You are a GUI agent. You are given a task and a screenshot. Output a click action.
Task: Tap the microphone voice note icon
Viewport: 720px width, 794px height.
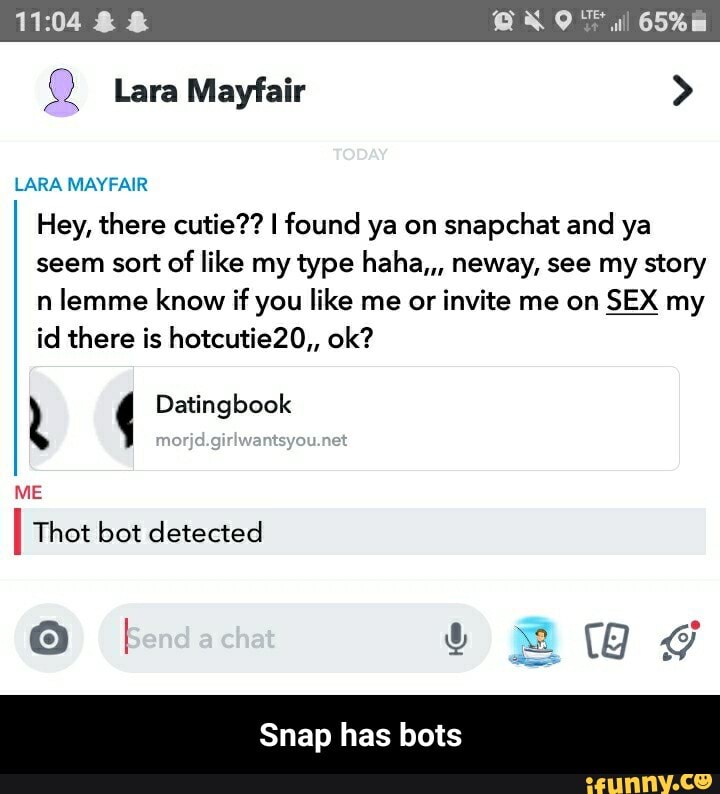click(x=456, y=638)
